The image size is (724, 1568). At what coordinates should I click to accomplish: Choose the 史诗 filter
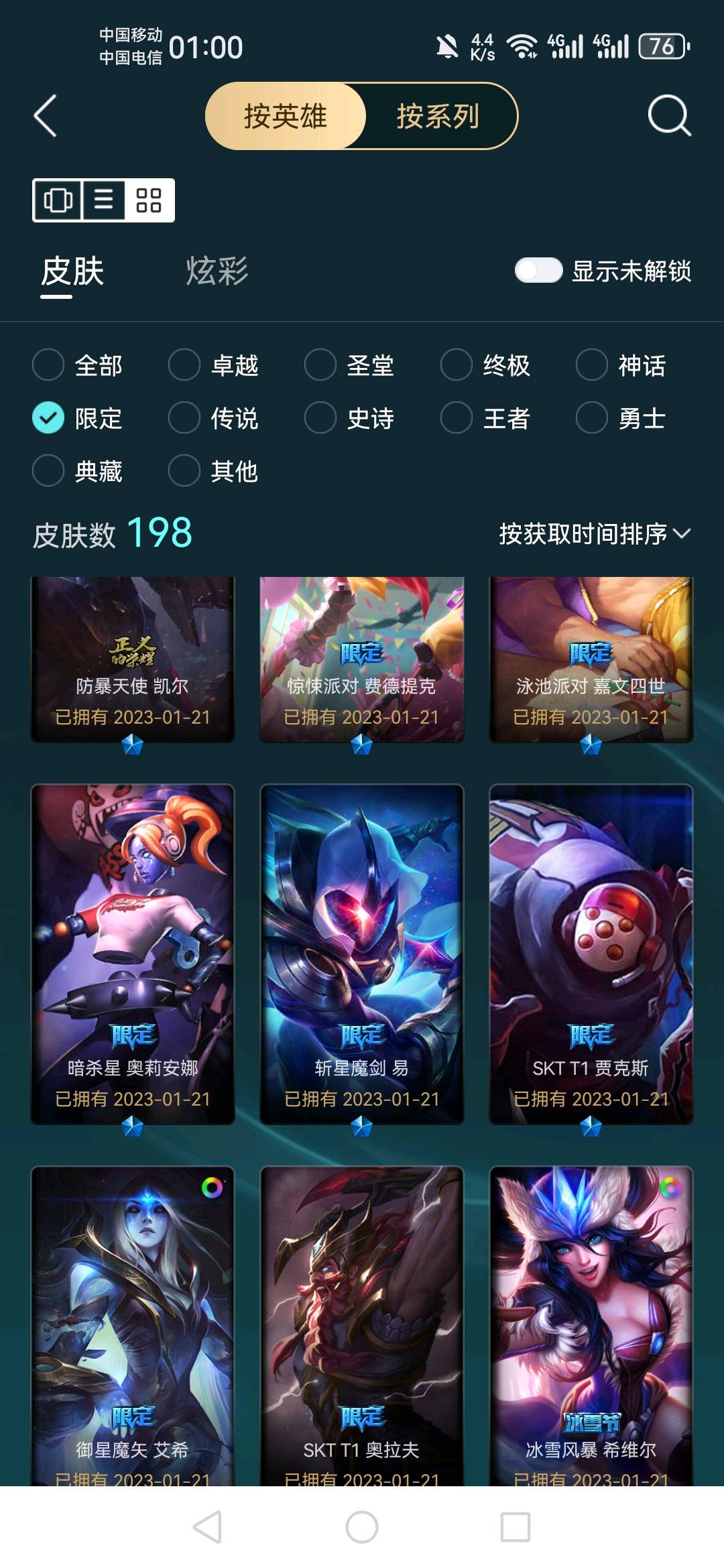pyautogui.click(x=349, y=418)
